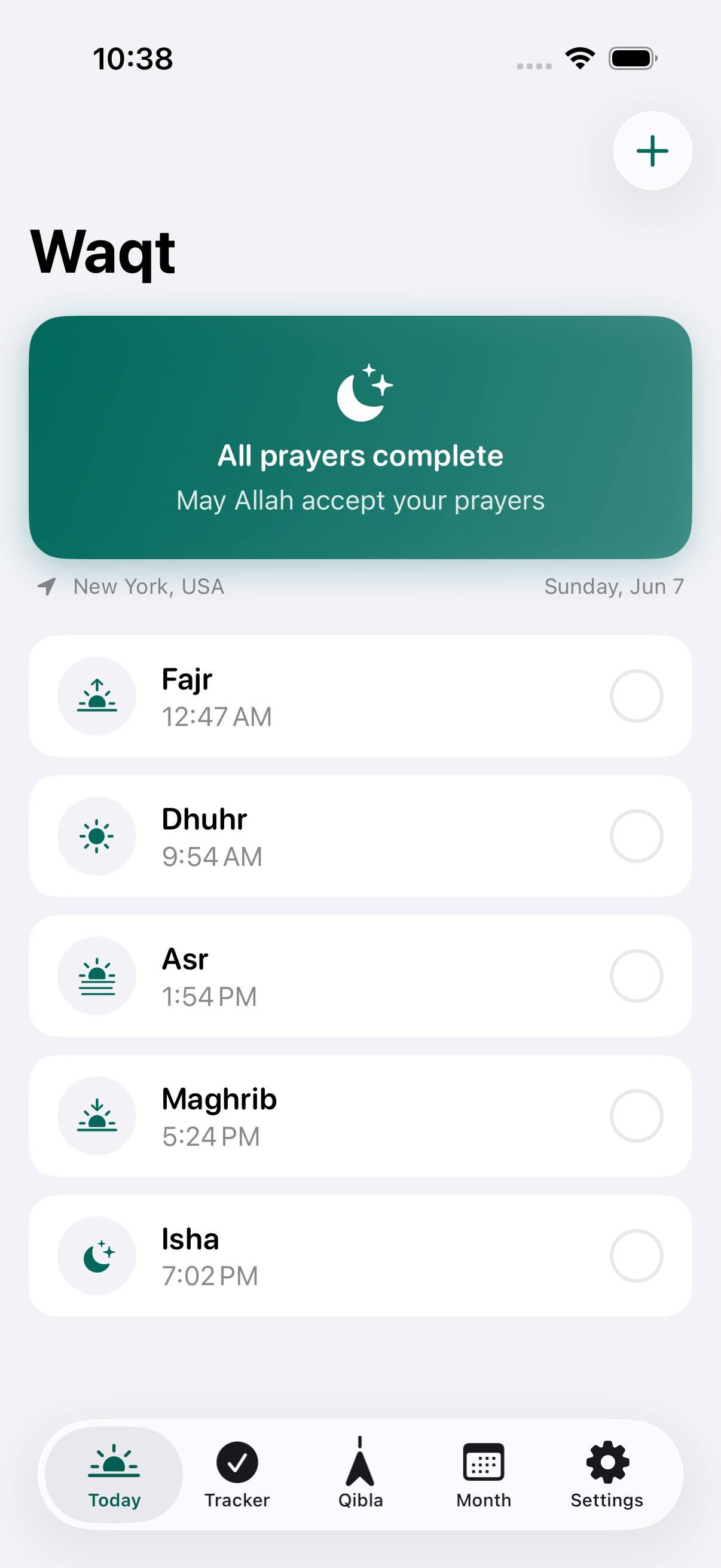Toggle the Maghrib completion circle
721x1568 pixels.
click(x=637, y=1116)
